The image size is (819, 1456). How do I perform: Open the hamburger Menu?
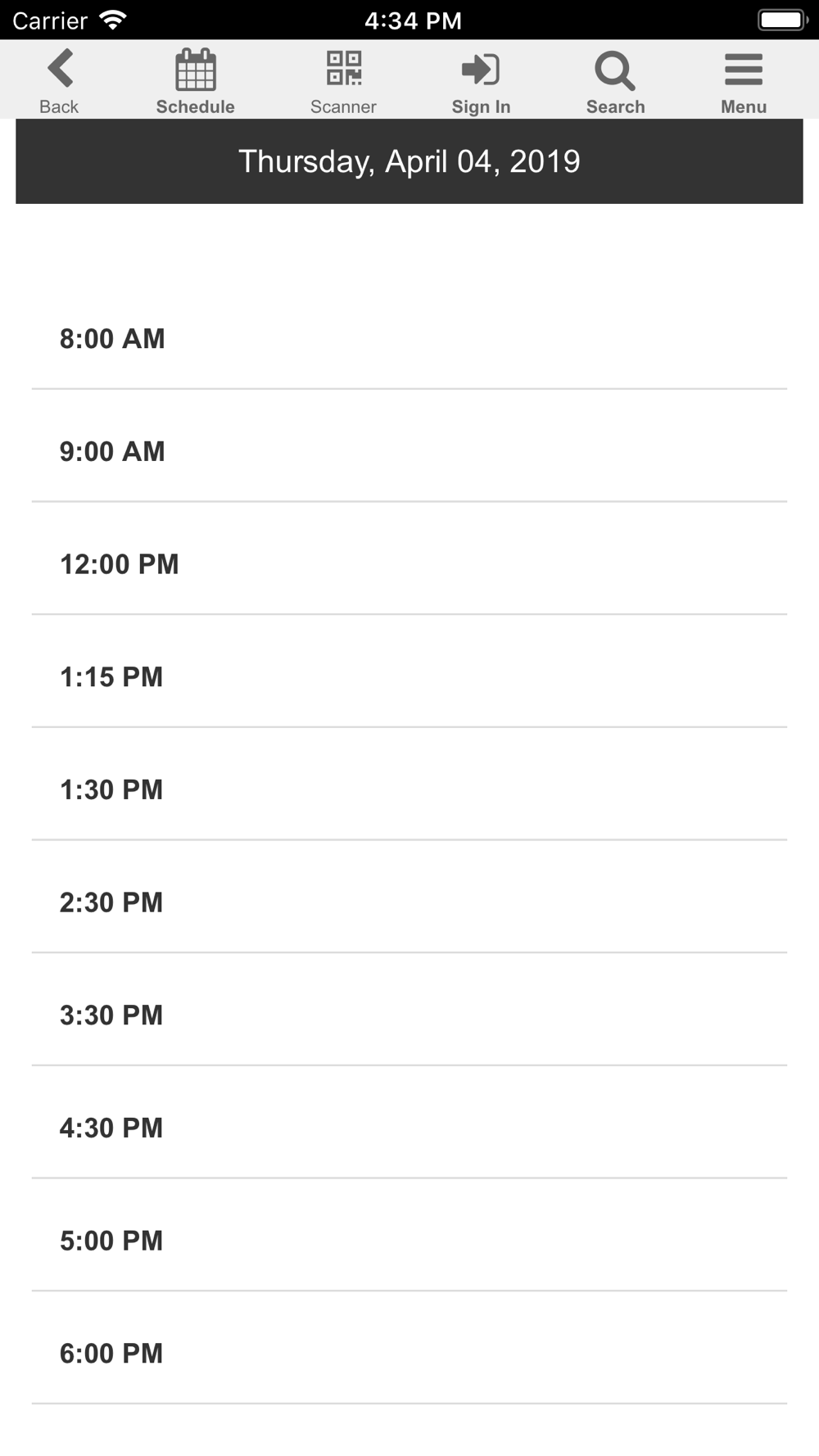(744, 81)
